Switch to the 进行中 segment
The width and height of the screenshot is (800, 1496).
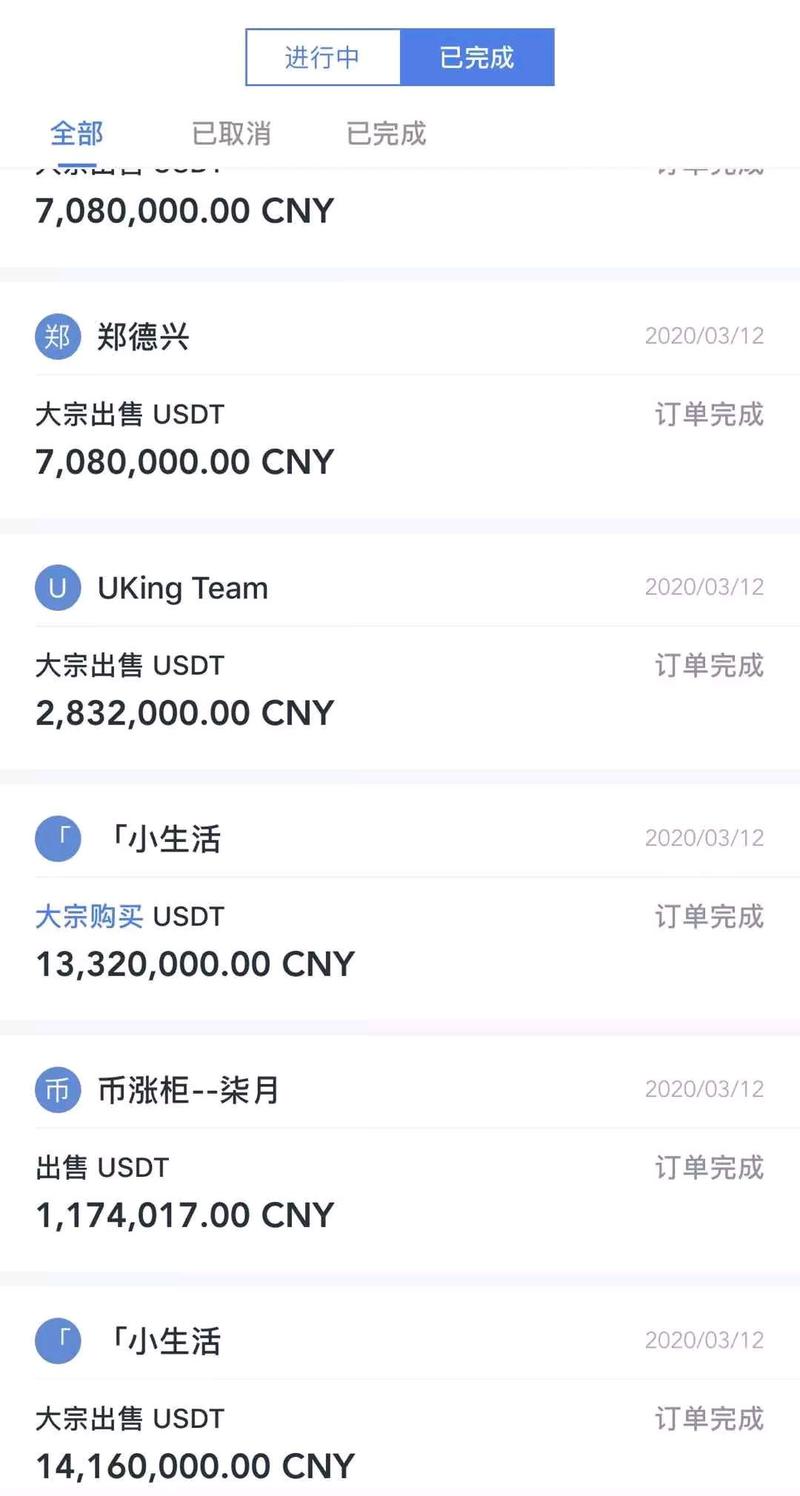coord(322,58)
